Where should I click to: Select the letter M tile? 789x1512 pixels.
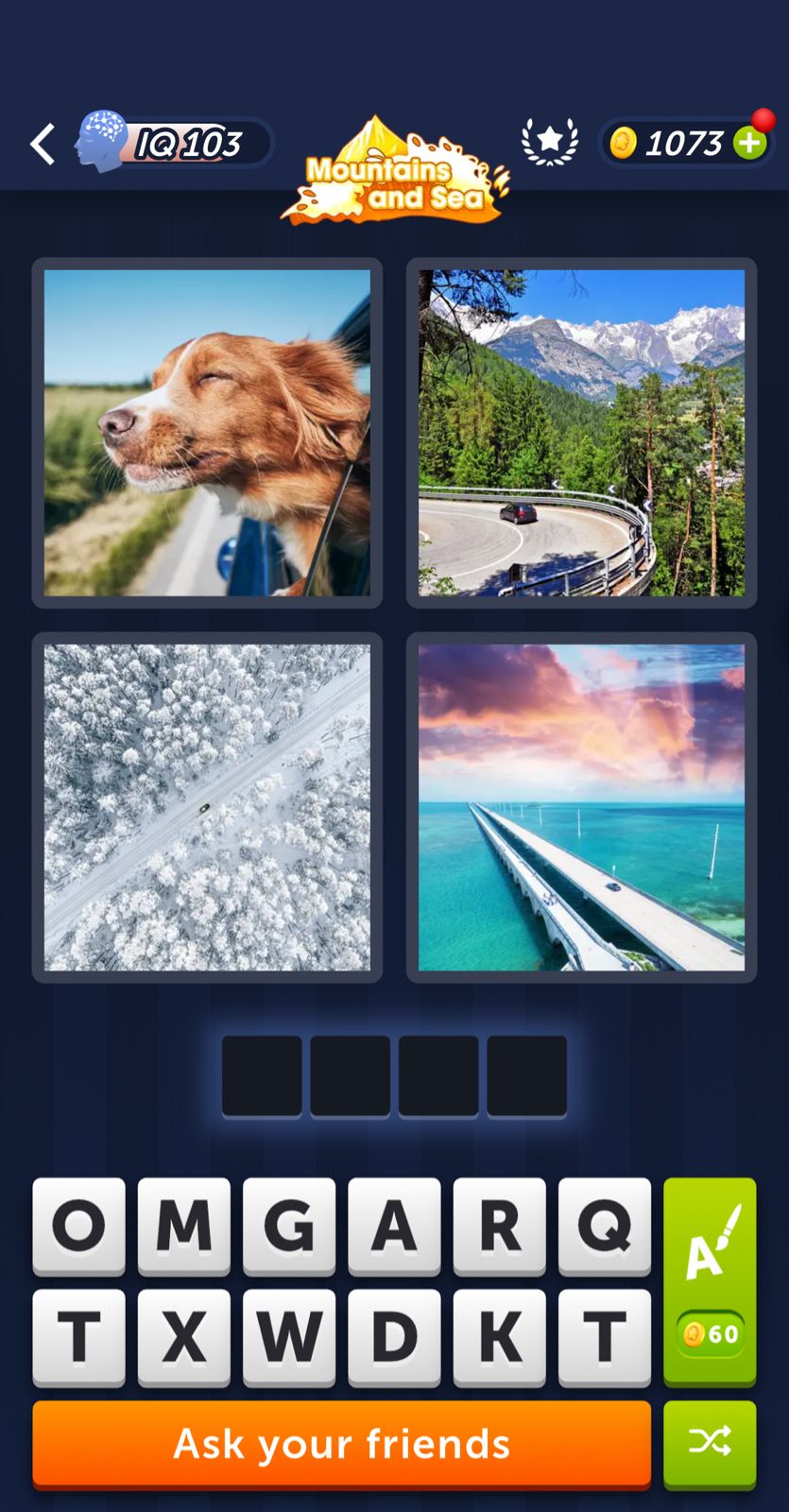184,1226
